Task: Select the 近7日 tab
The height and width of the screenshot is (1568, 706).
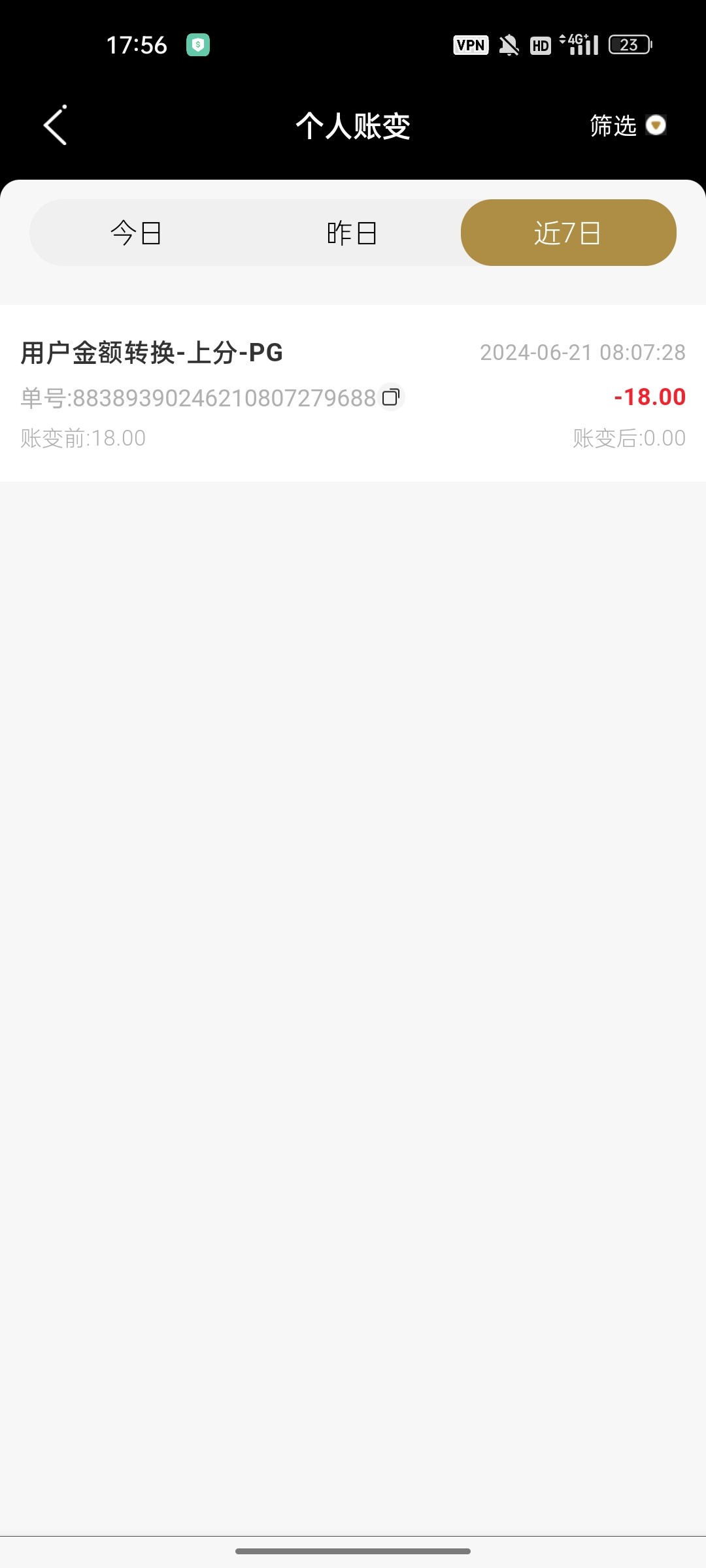Action: click(568, 233)
